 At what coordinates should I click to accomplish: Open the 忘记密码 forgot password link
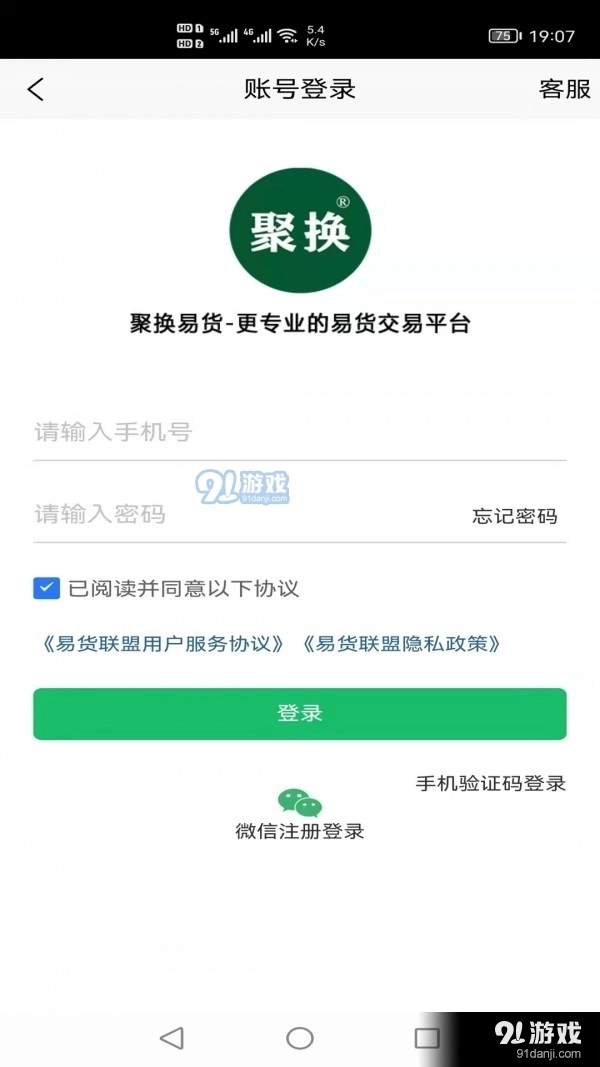[514, 516]
